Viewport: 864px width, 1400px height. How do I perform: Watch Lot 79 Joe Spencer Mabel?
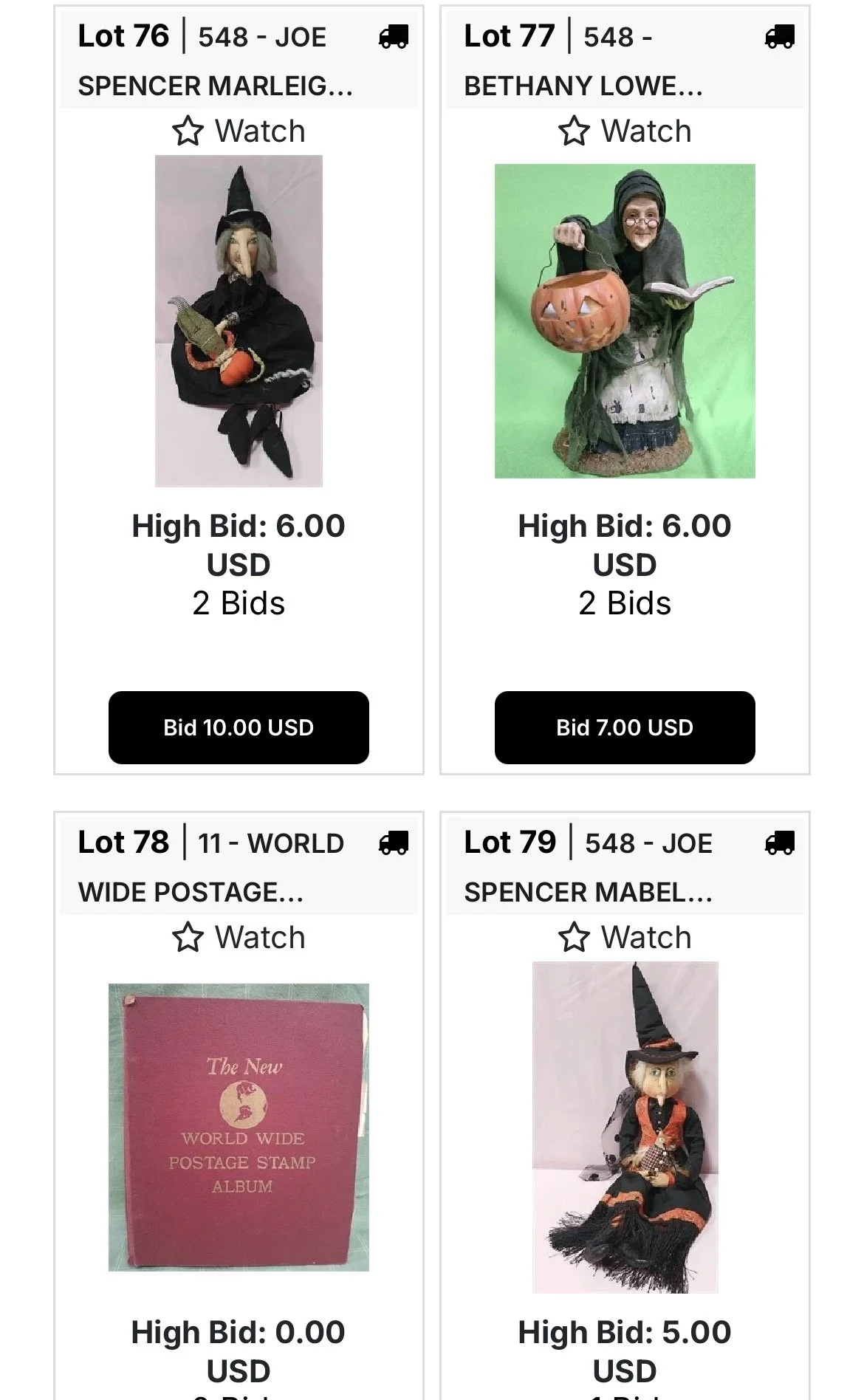click(x=625, y=938)
